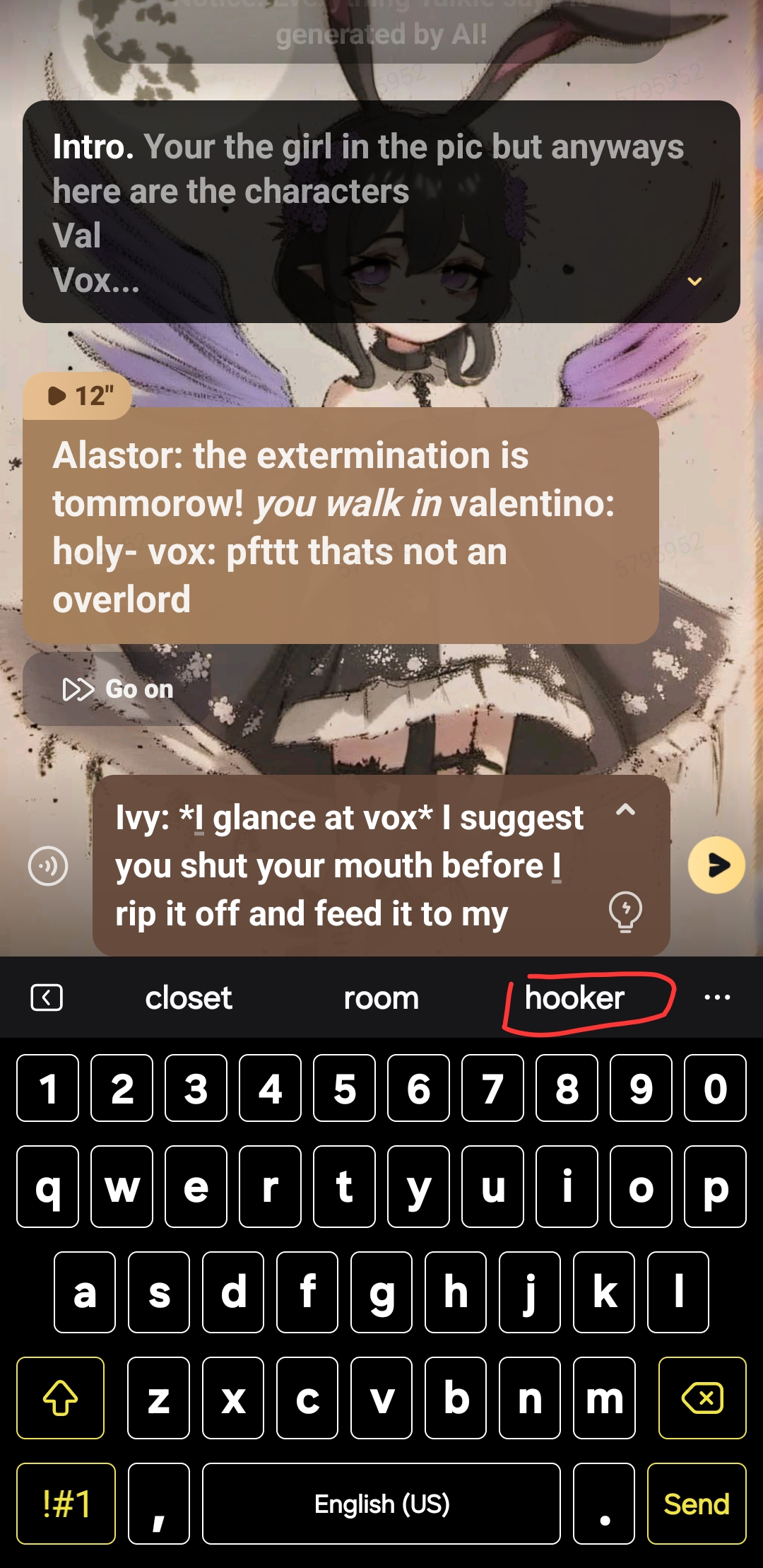Image resolution: width=763 pixels, height=1568 pixels.
Task: Switch to the !#1 symbols keyboard
Action: point(66,1504)
